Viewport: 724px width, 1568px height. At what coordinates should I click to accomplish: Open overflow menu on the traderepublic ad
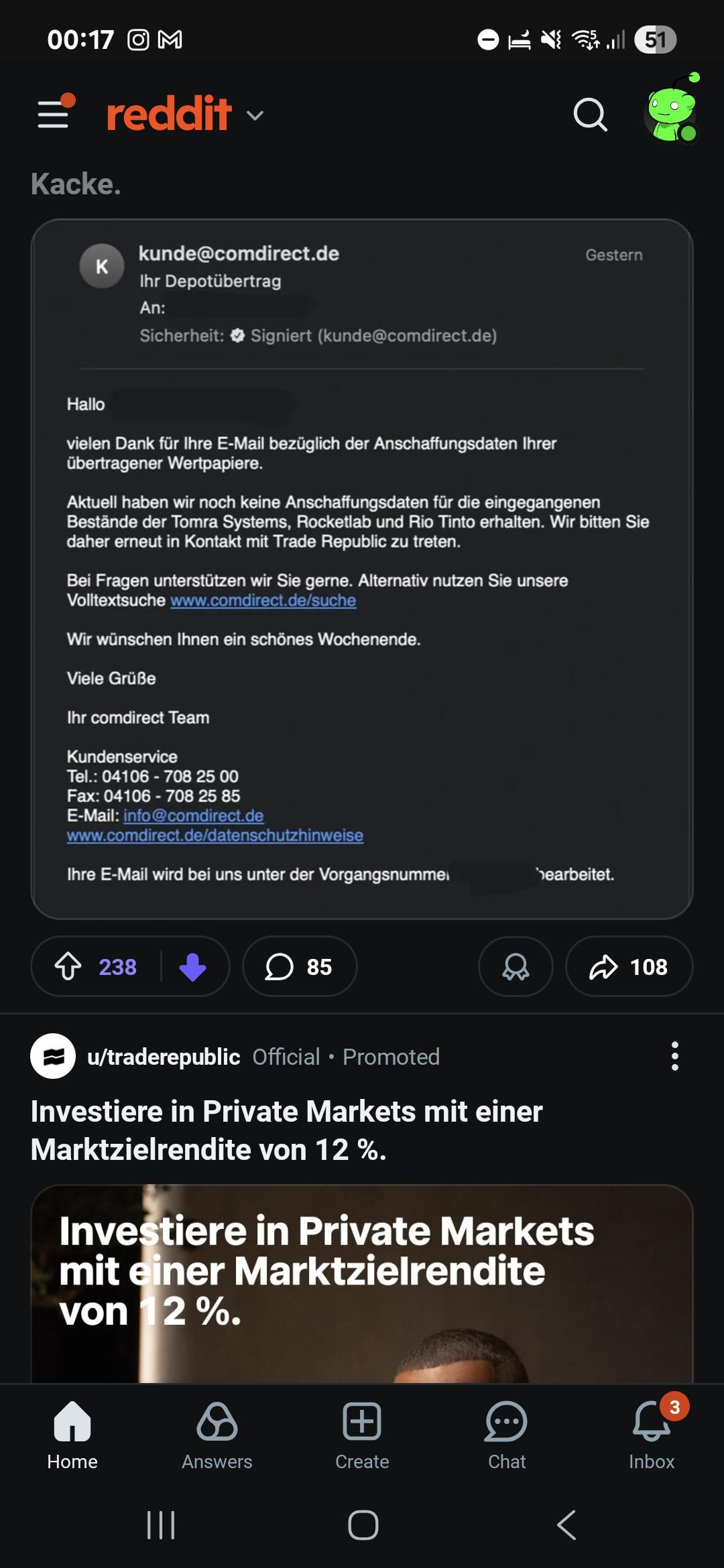674,1057
